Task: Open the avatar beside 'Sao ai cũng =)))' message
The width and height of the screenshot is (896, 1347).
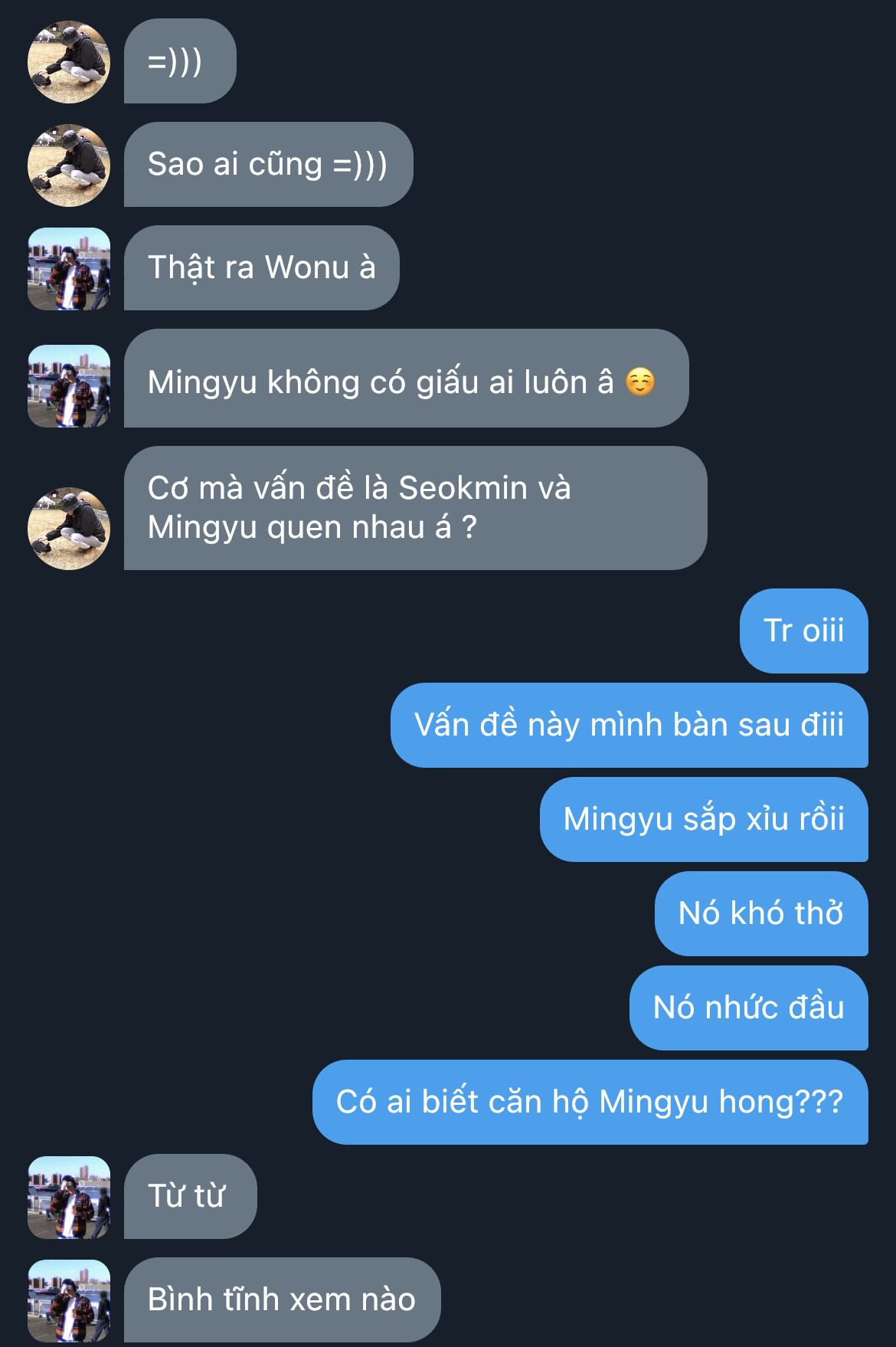Action: (x=69, y=166)
